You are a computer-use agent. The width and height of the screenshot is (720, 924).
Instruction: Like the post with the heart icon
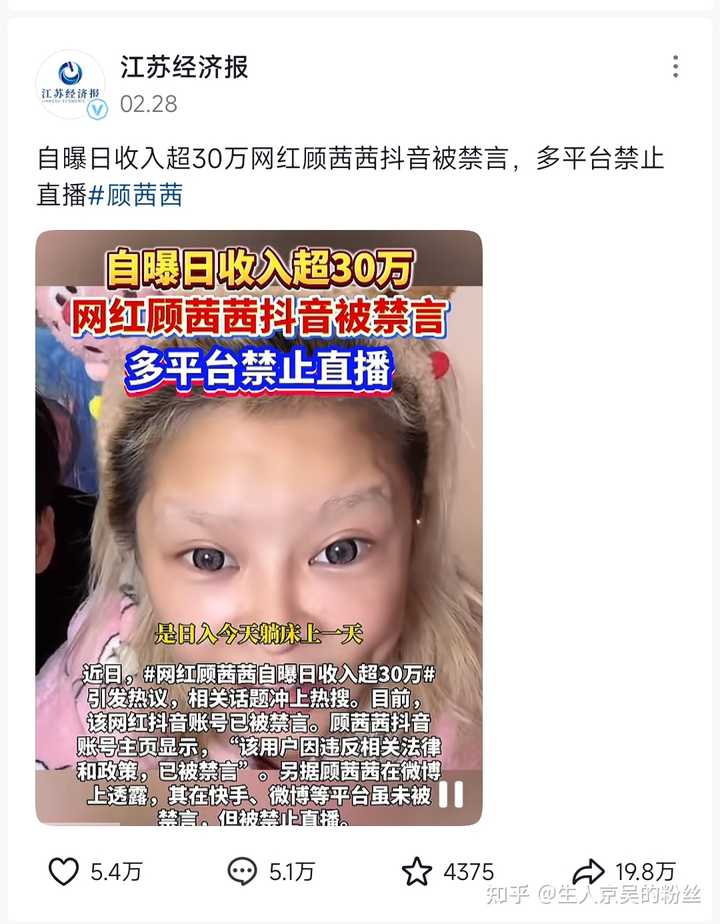click(63, 872)
